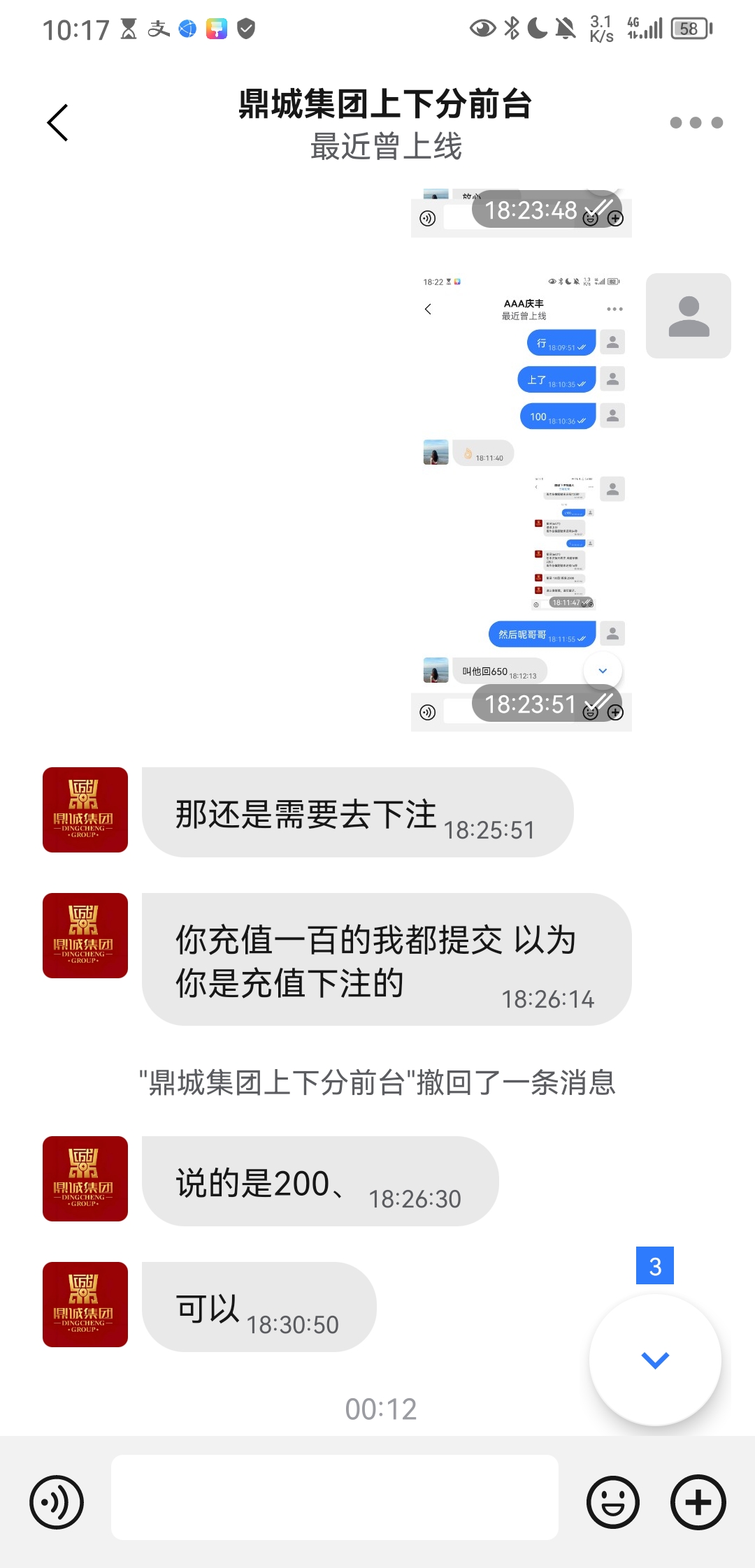Screen dimensions: 755x1568
Task: Jump to latest messages with down arrow
Action: [x=655, y=1359]
